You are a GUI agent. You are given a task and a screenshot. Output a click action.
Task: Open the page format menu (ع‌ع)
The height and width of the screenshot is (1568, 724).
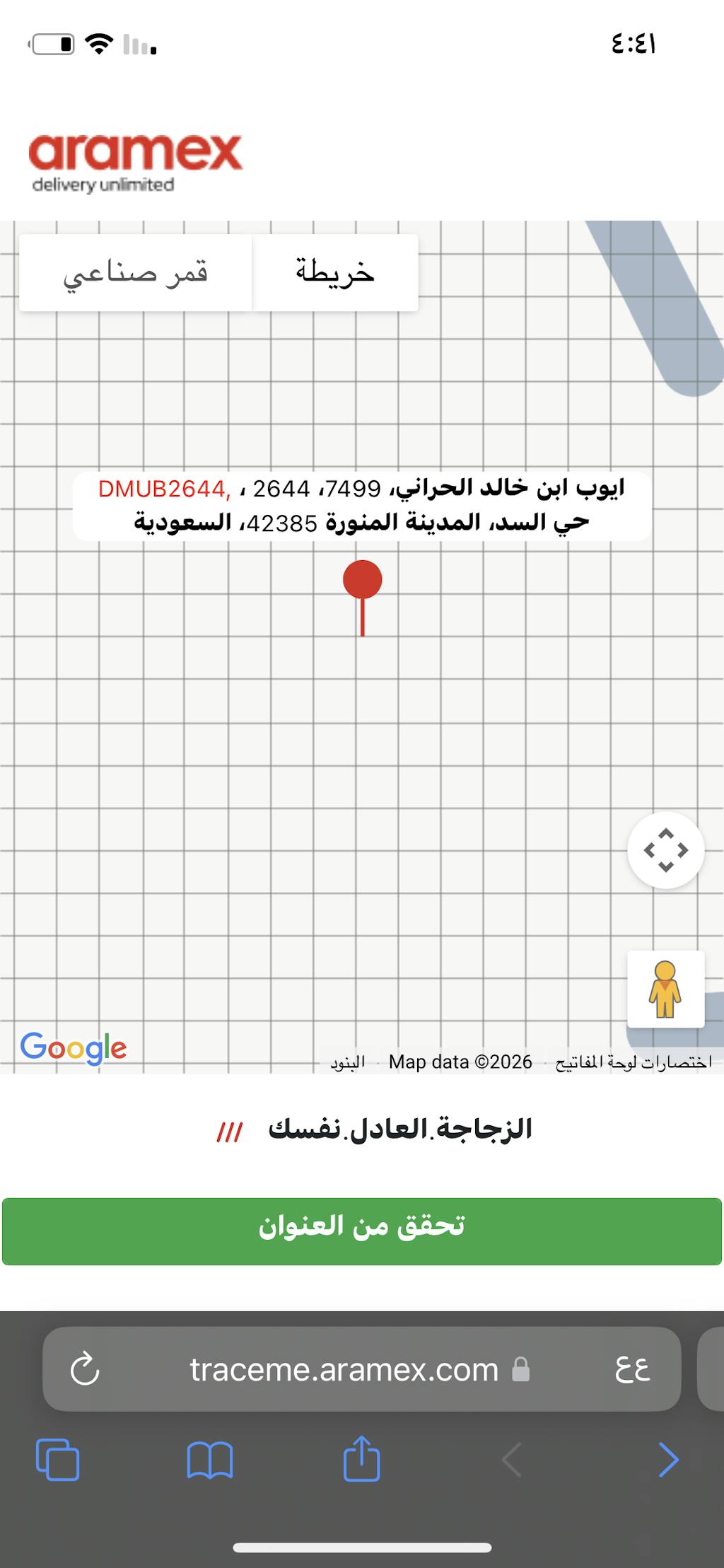click(x=631, y=1369)
